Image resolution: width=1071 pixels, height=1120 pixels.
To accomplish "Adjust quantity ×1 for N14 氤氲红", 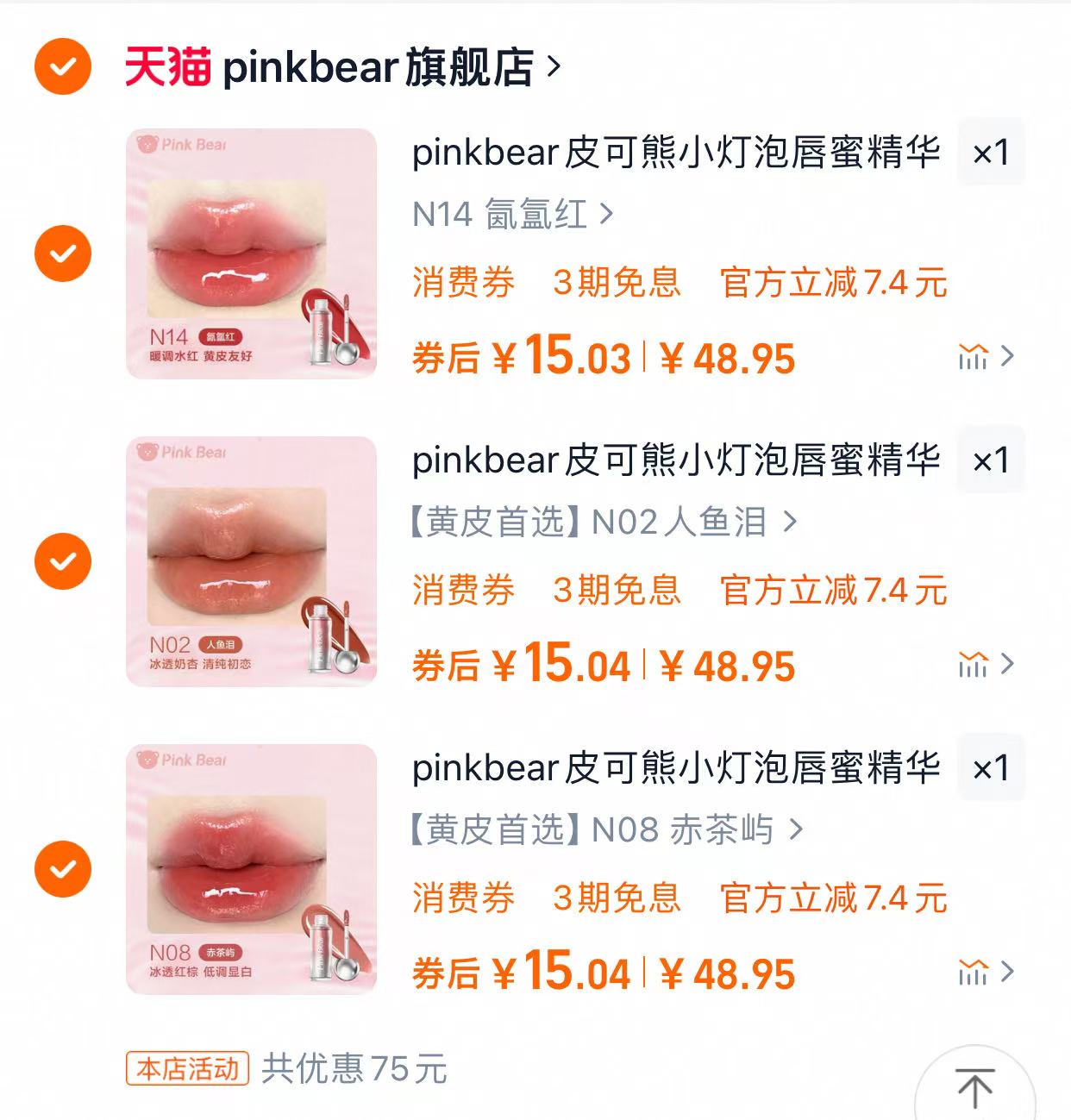I will [x=991, y=153].
